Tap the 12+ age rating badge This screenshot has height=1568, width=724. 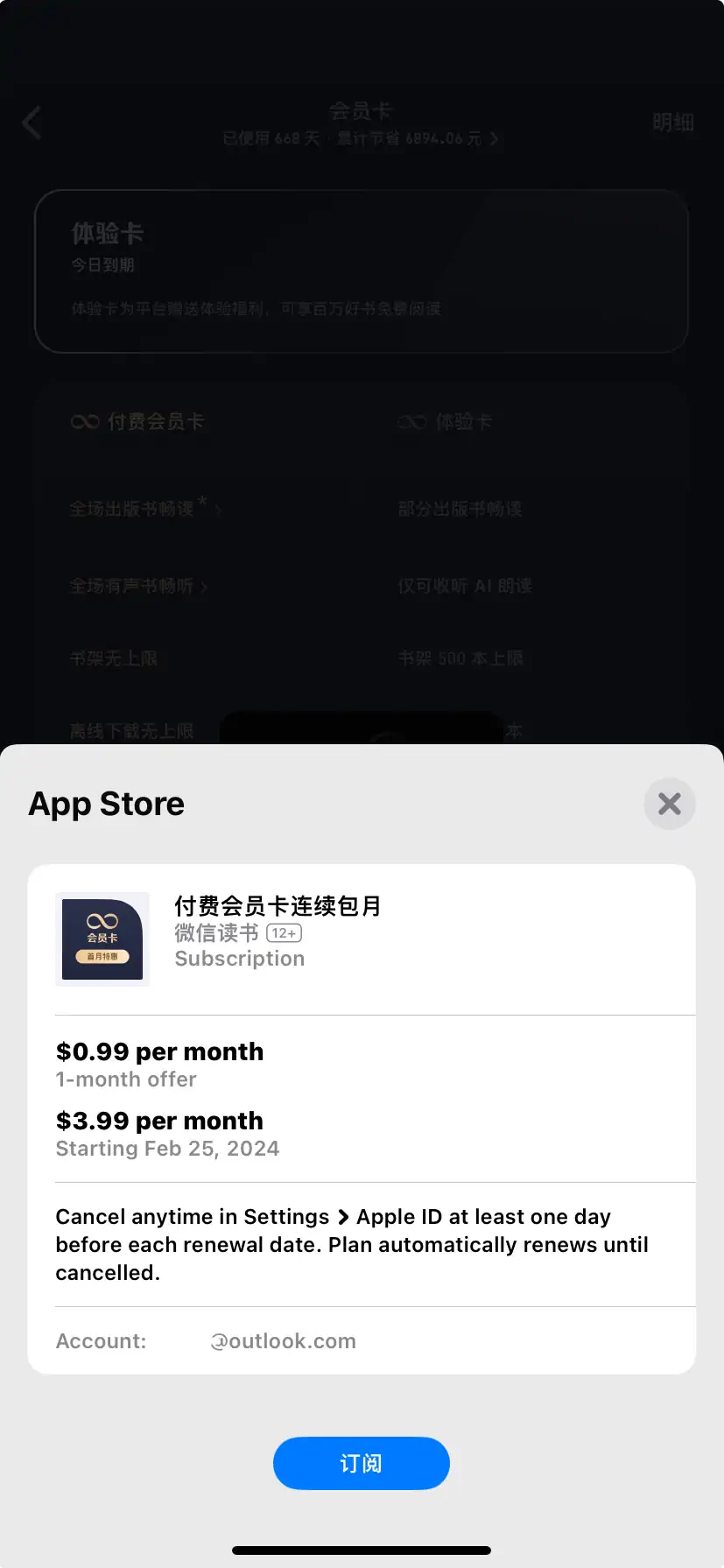coord(283,932)
